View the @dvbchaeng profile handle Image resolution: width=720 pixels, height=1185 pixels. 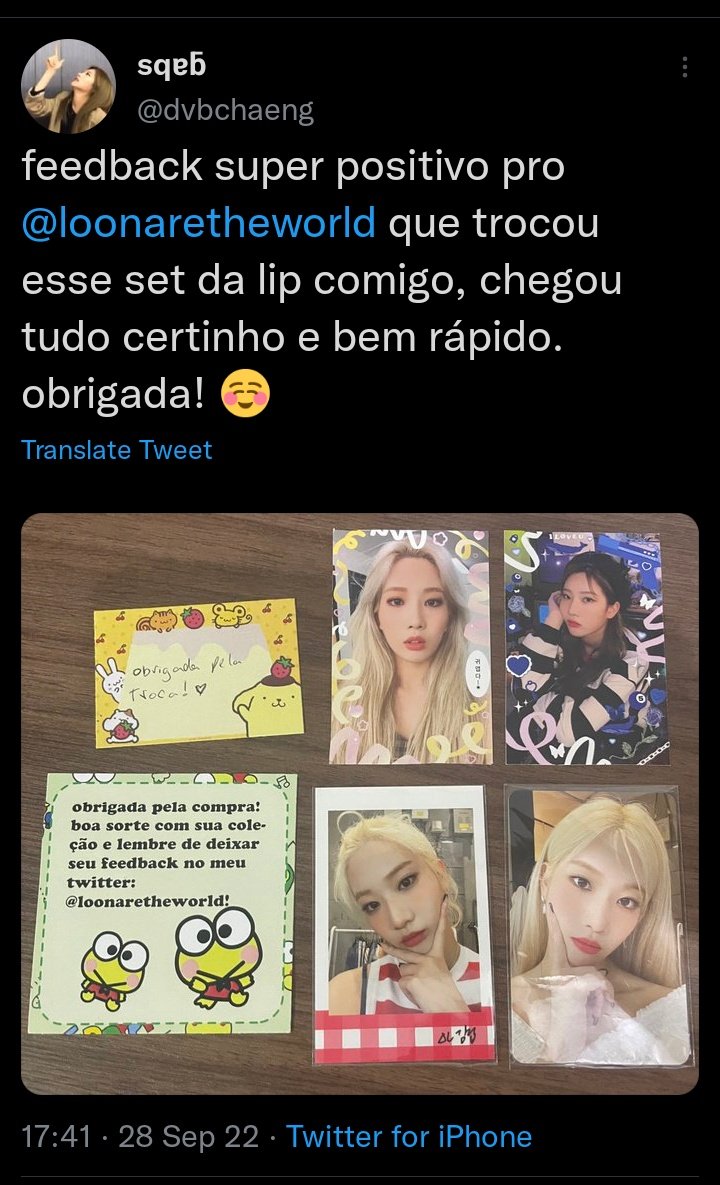(x=225, y=109)
